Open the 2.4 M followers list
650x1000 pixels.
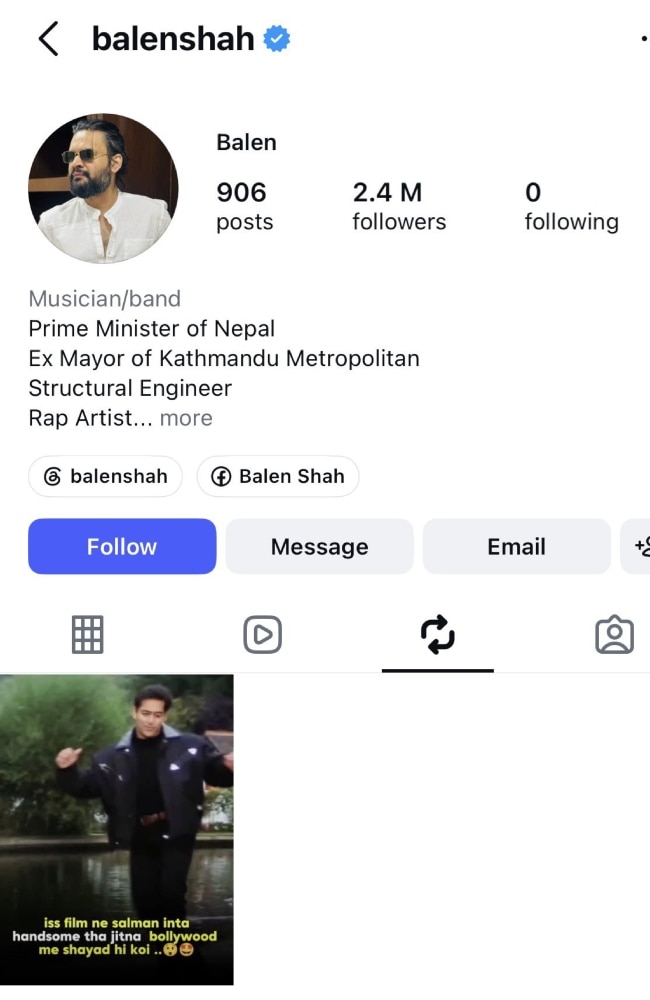[x=399, y=206]
